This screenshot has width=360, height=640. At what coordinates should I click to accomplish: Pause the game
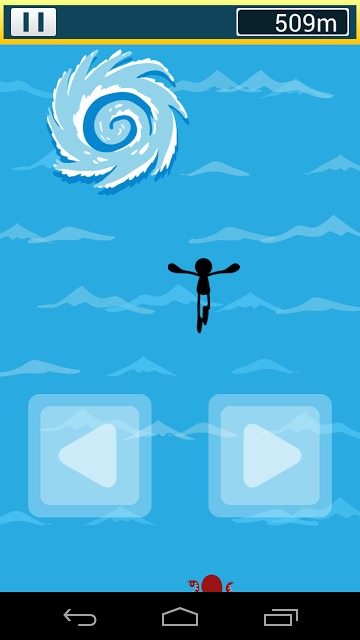click(x=33, y=22)
